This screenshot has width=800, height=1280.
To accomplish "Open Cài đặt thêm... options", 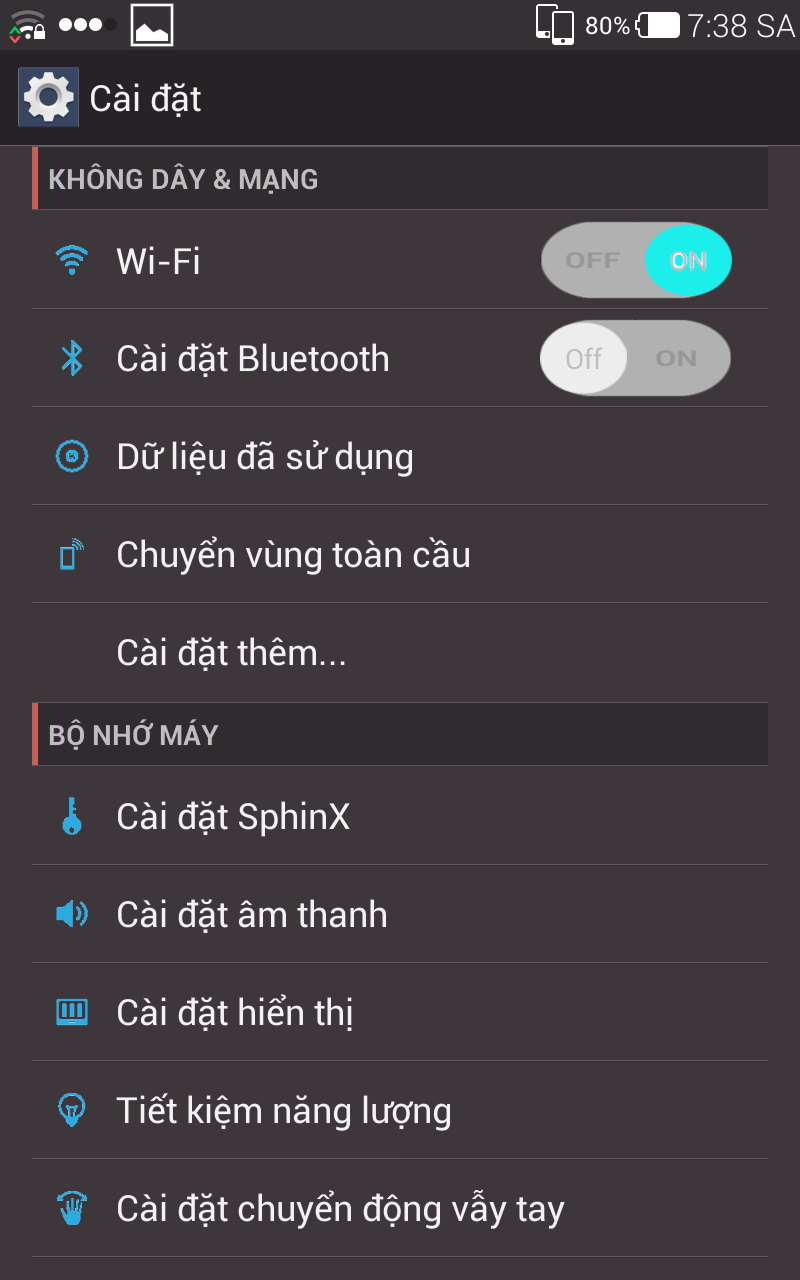I will point(231,653).
